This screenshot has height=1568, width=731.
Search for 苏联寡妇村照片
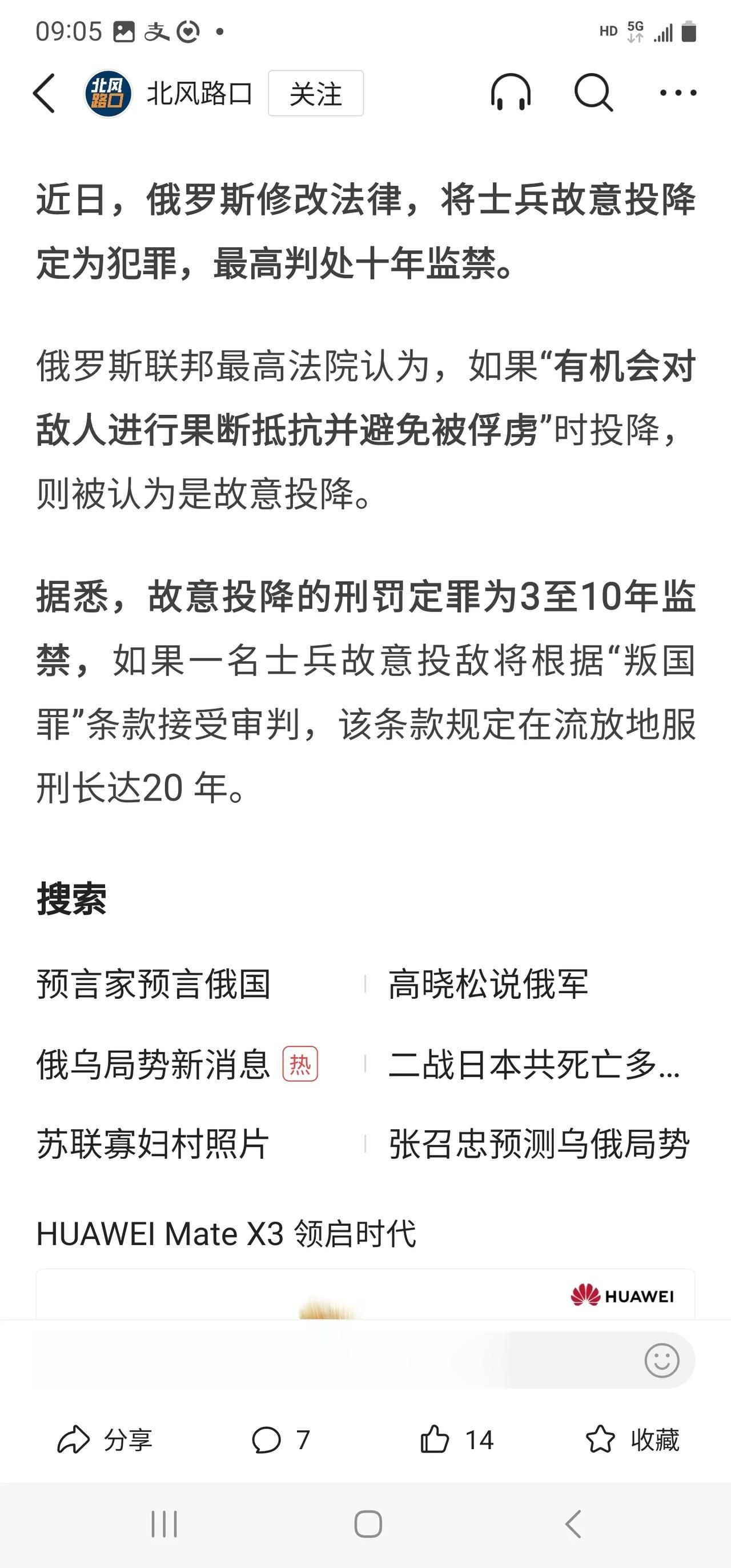pyautogui.click(x=152, y=1144)
